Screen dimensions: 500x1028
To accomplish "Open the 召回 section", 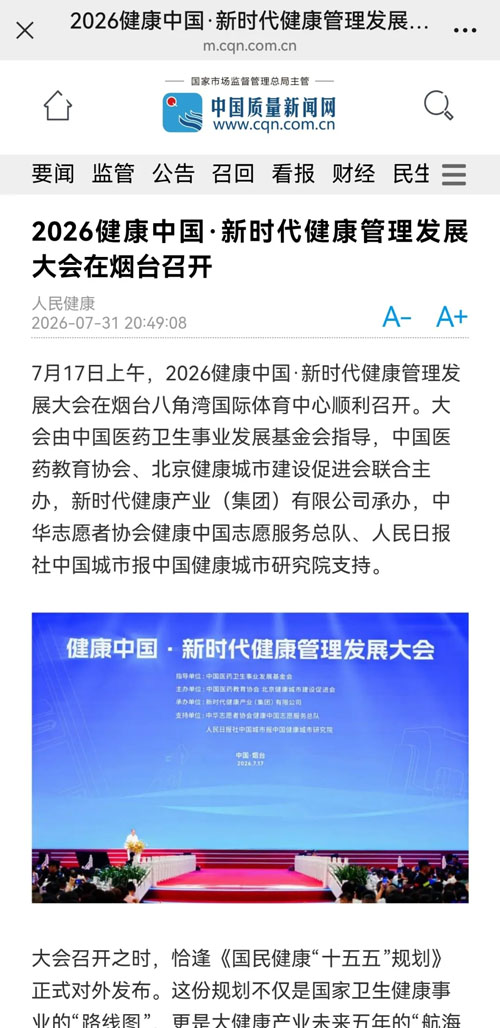I will pyautogui.click(x=233, y=174).
